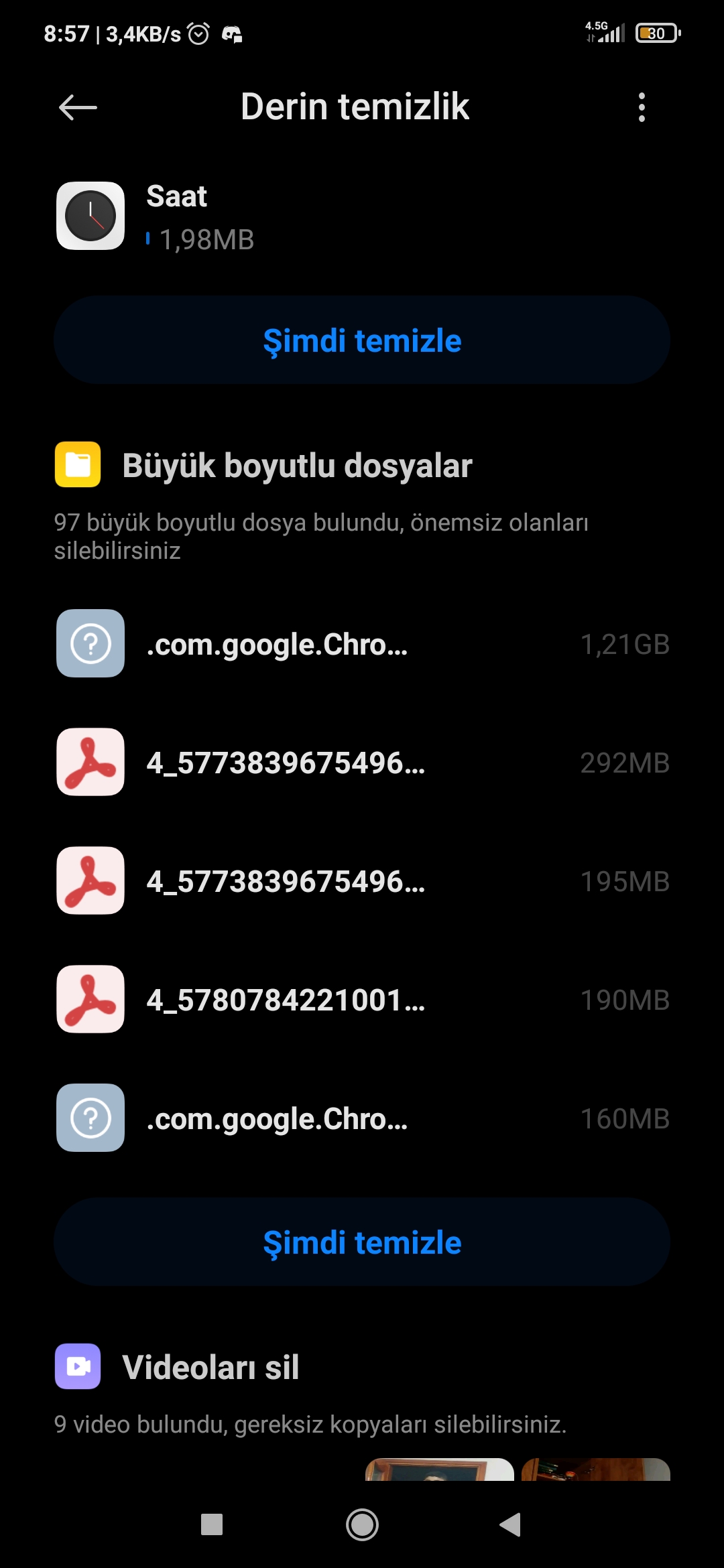Choose the 160MB .com.google.Chro file

coord(362,1118)
